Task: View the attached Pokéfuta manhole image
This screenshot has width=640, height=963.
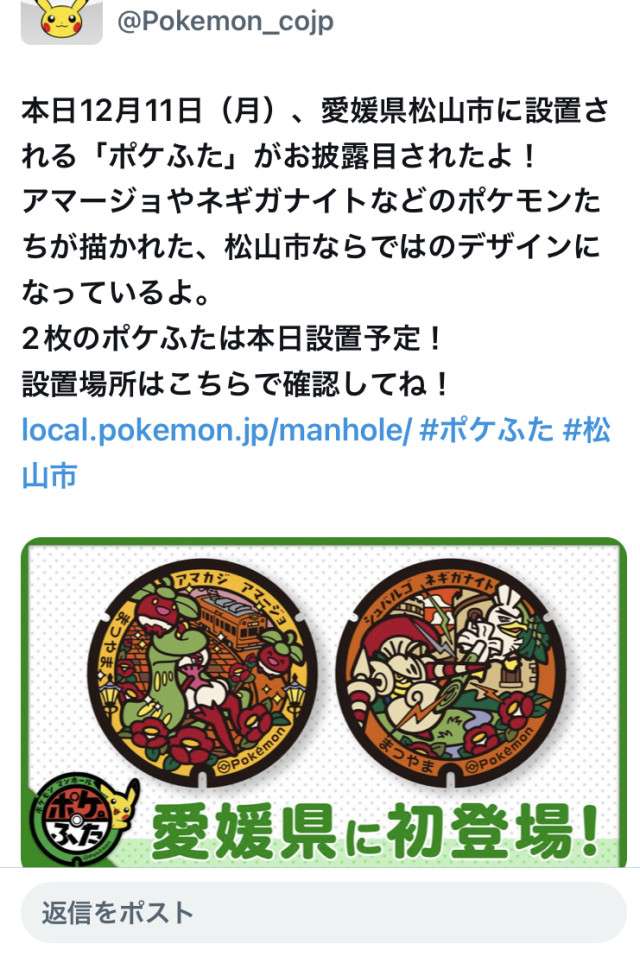Action: click(323, 700)
